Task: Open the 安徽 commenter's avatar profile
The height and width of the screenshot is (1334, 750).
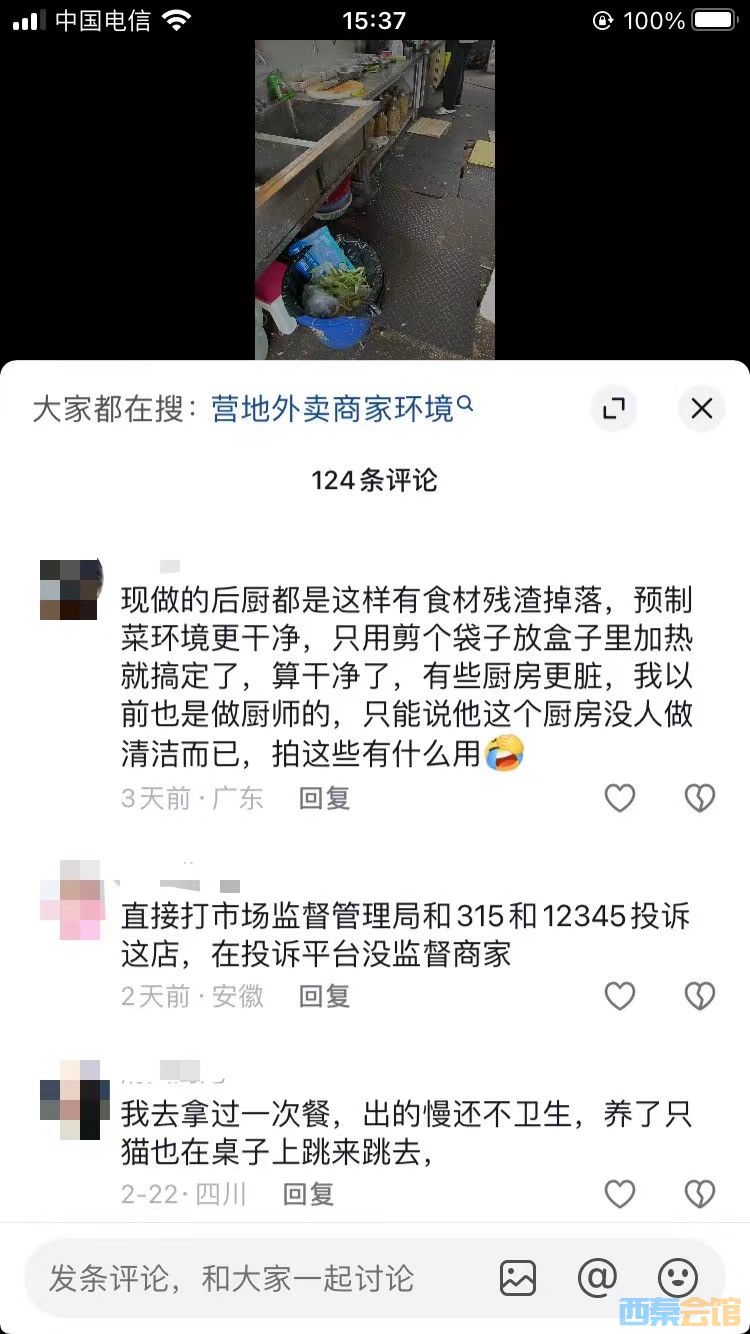Action: (70, 901)
